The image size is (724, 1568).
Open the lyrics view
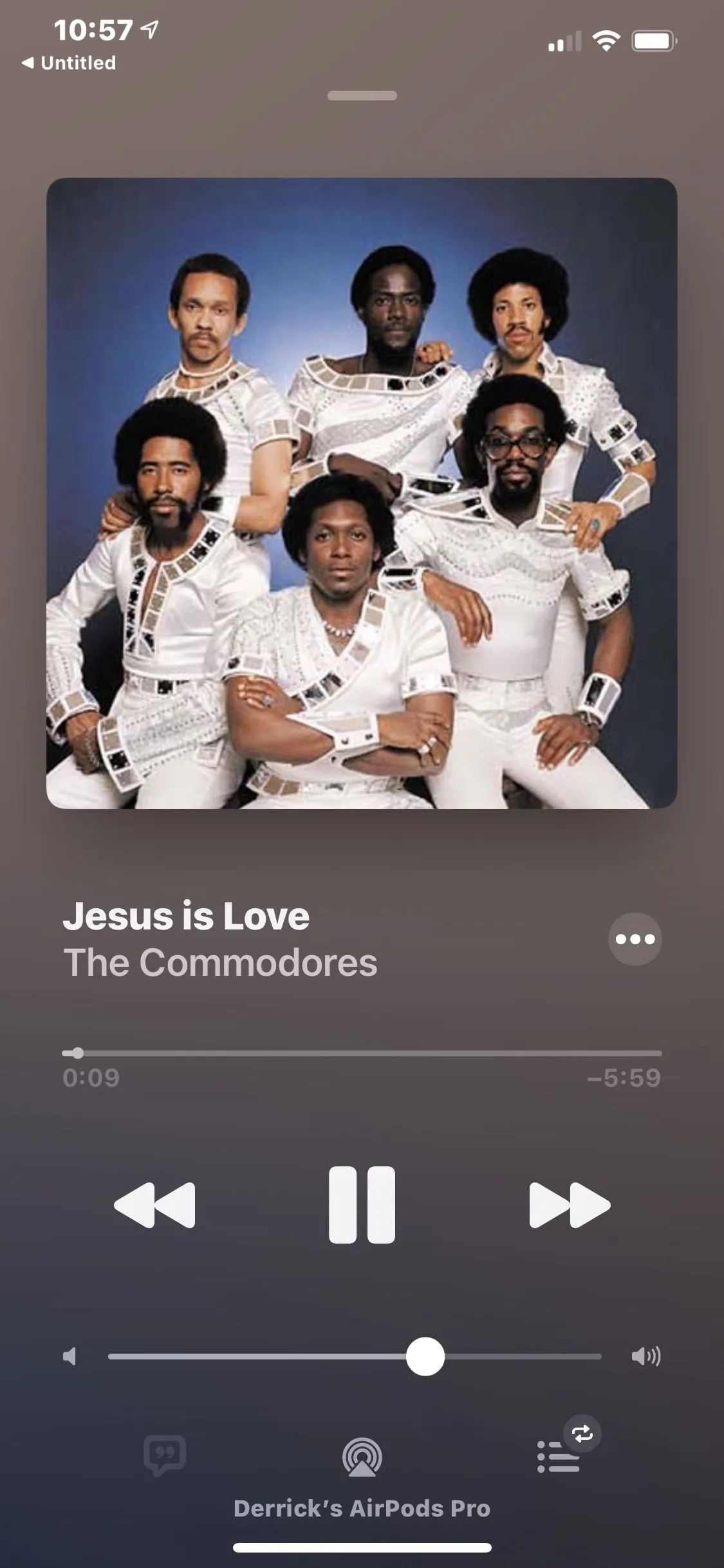165,1455
